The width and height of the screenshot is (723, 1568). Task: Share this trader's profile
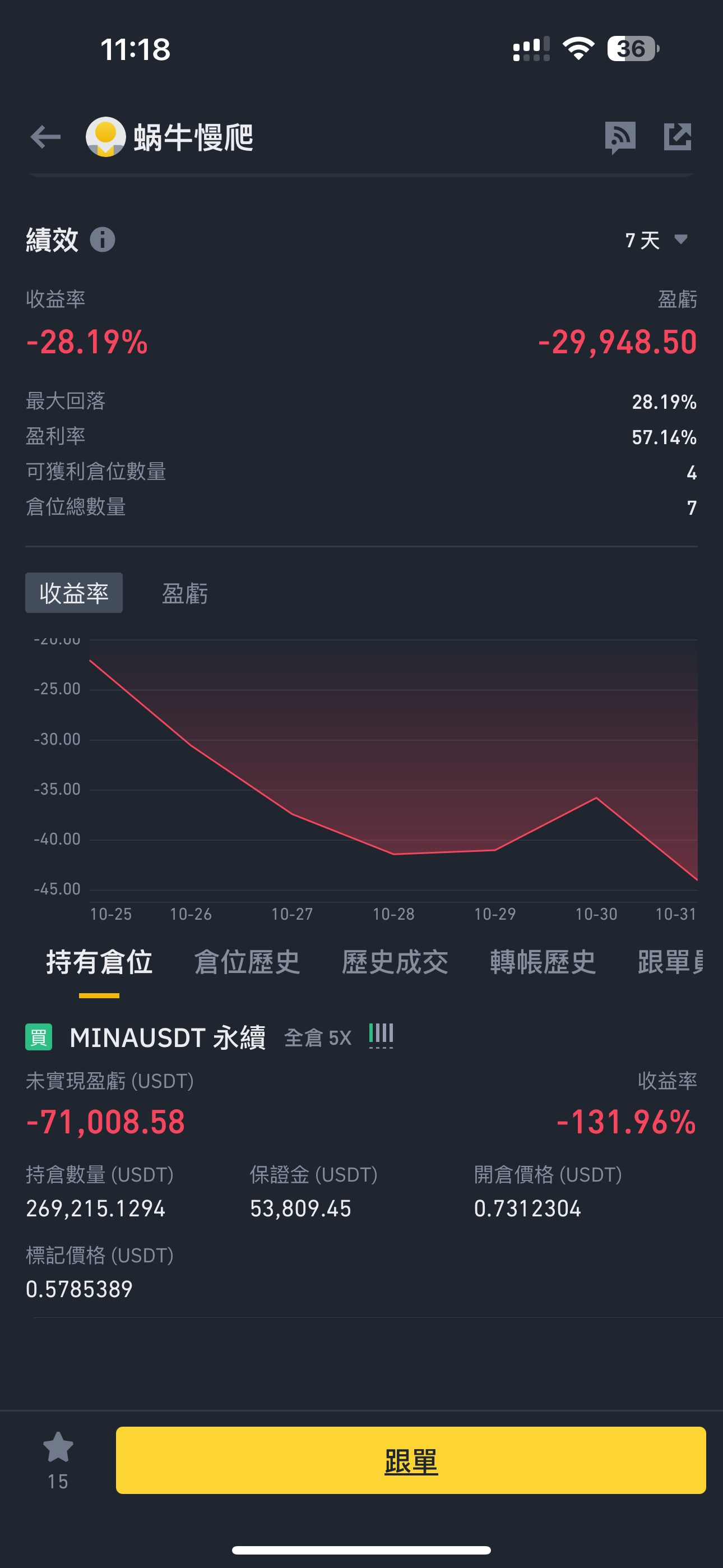[676, 136]
